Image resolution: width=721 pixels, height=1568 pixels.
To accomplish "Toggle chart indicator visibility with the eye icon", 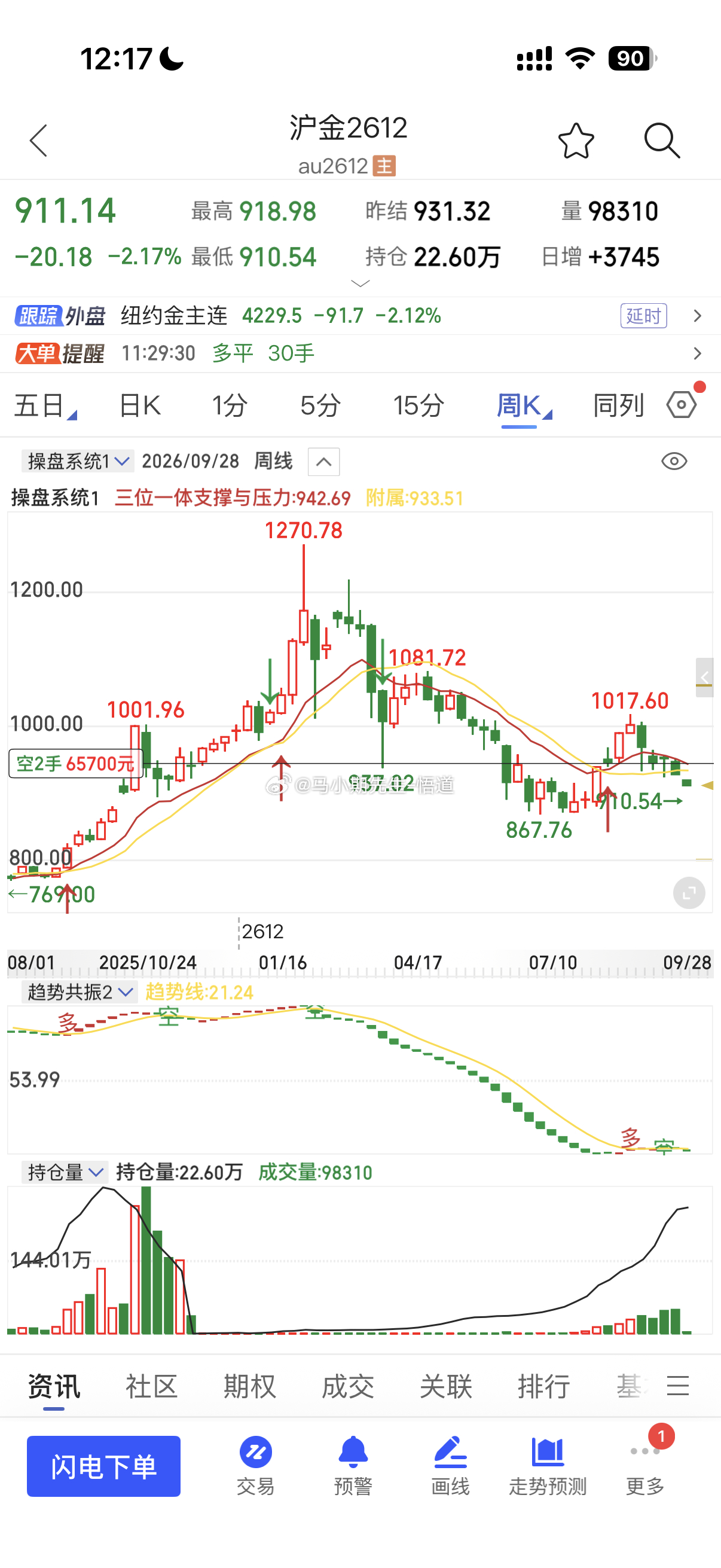I will click(x=674, y=462).
